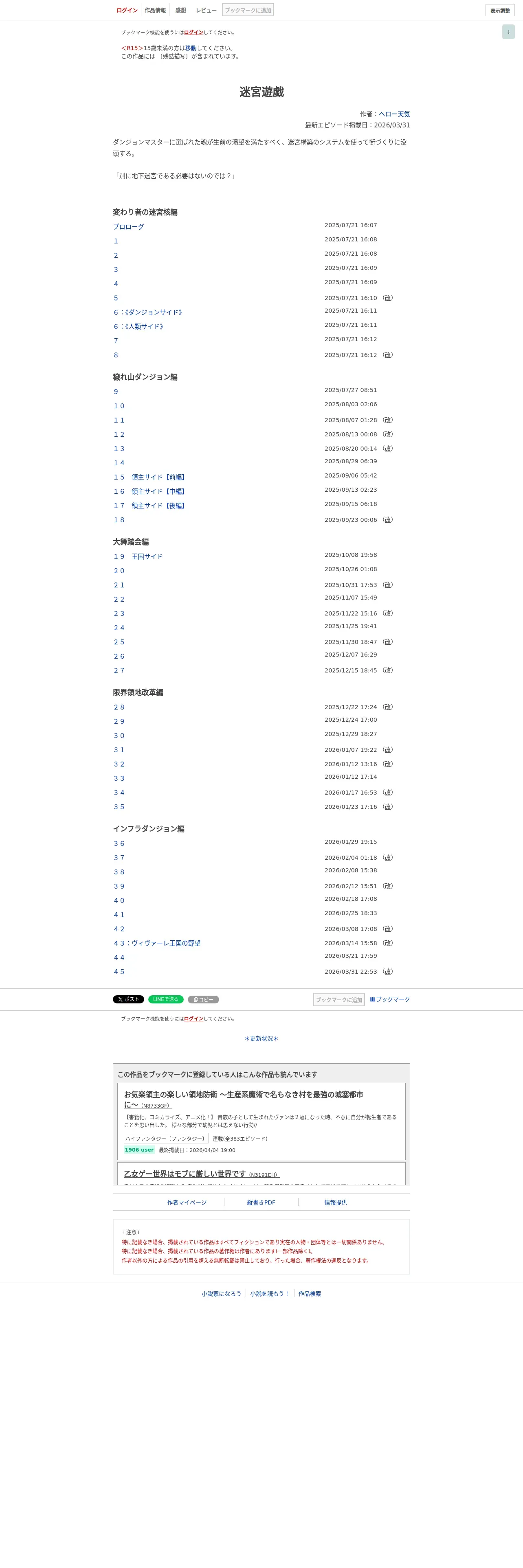Open the latest episode 45
523x1568 pixels.
pyautogui.click(x=119, y=972)
